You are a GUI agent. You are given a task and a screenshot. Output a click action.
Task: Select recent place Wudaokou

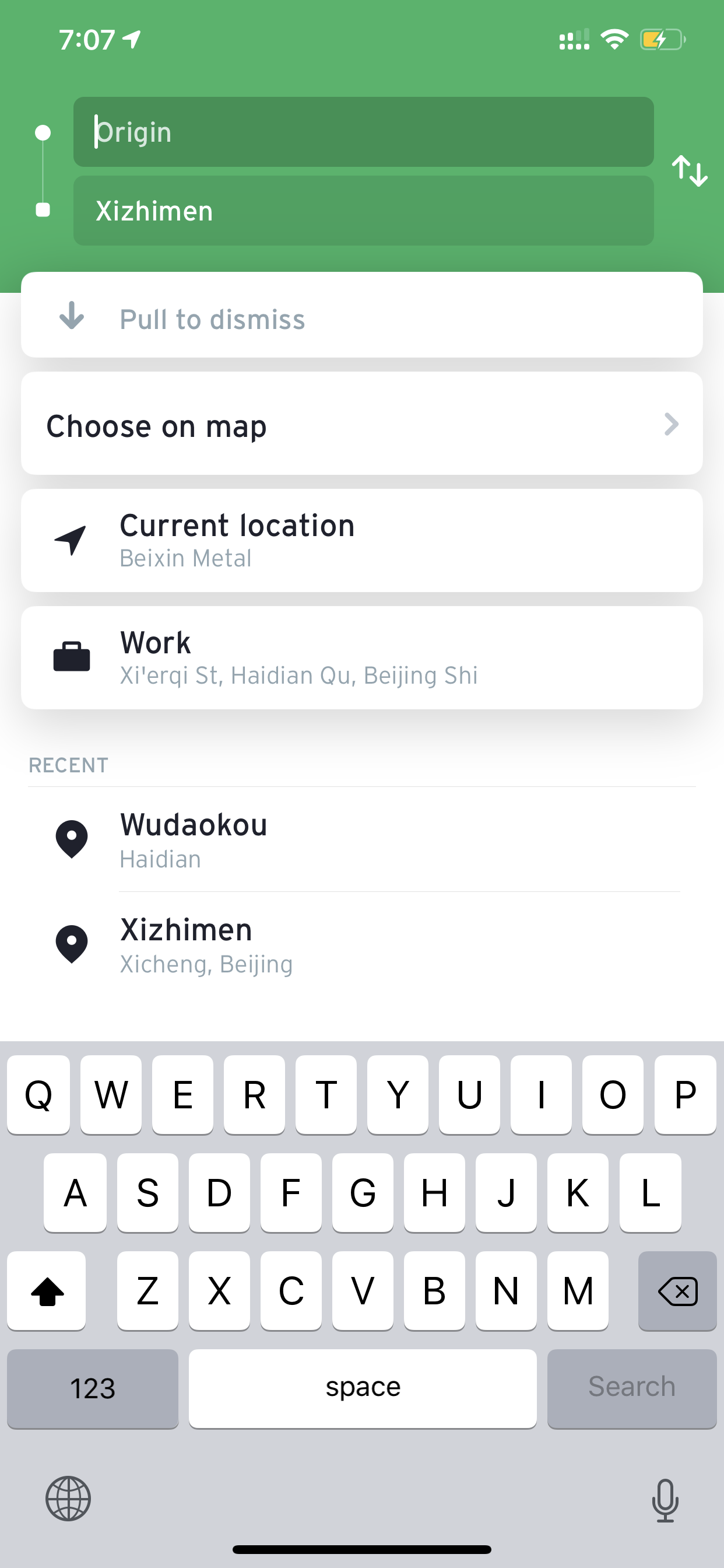[x=361, y=840]
